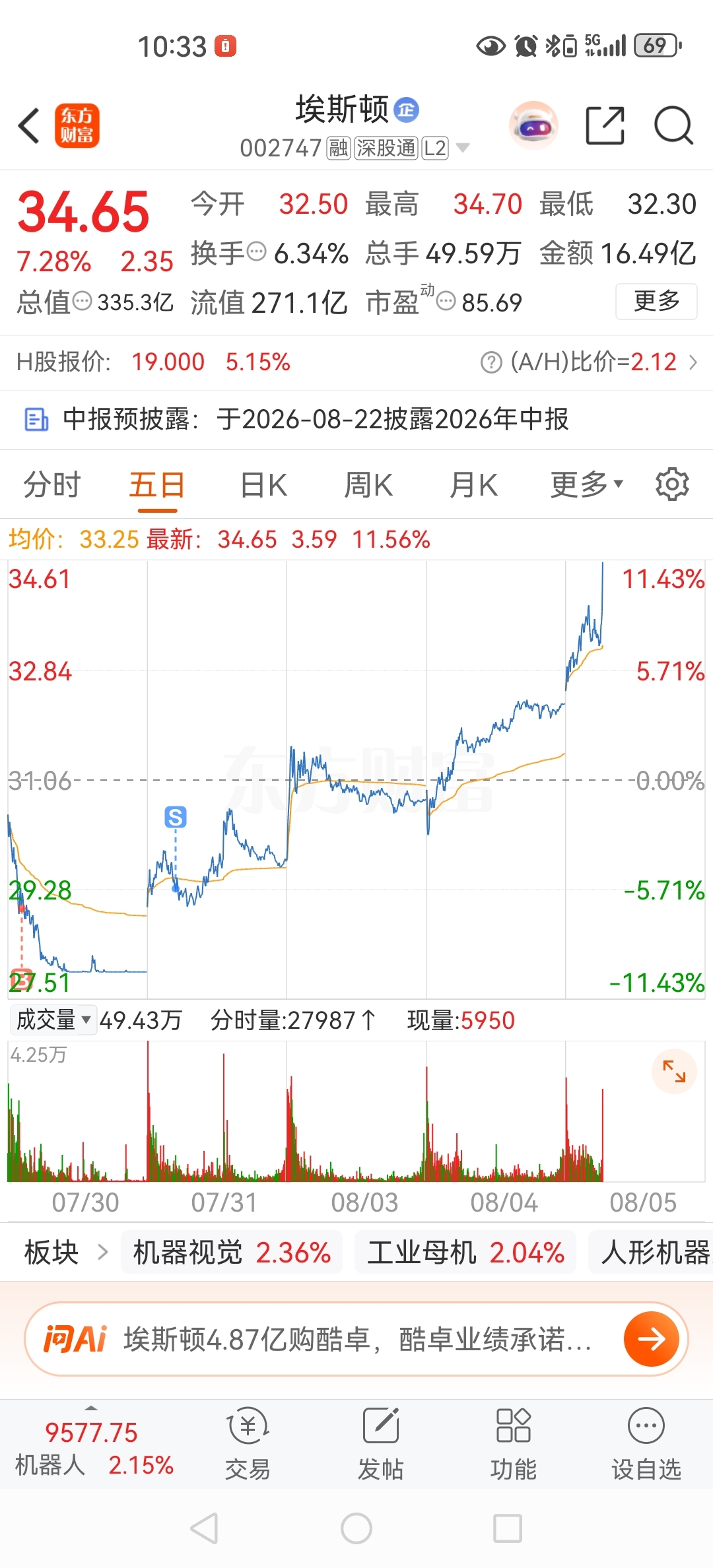Open the 中报预披露 notice
Screen dimensions: 713x1568
tap(356, 419)
